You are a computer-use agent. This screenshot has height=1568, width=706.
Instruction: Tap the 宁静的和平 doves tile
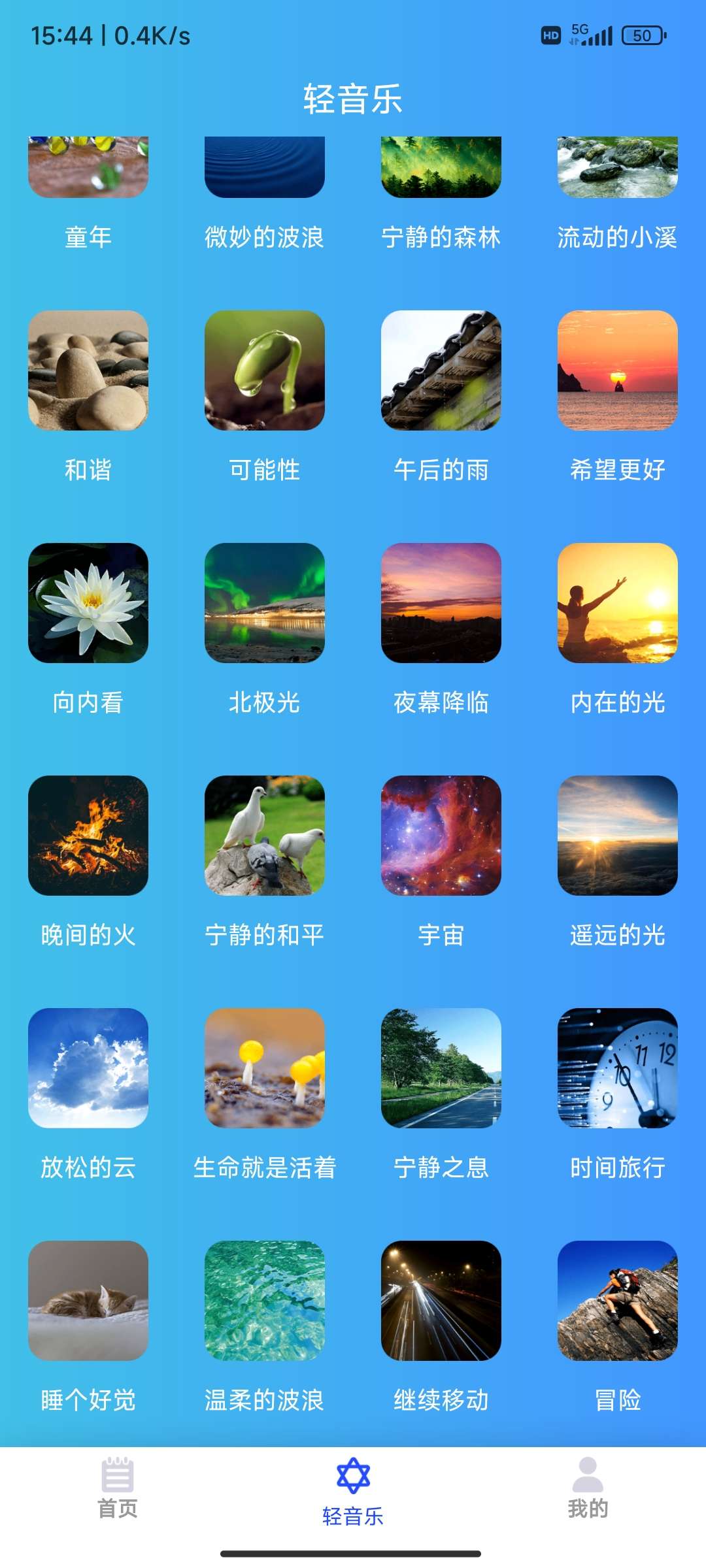pos(265,836)
